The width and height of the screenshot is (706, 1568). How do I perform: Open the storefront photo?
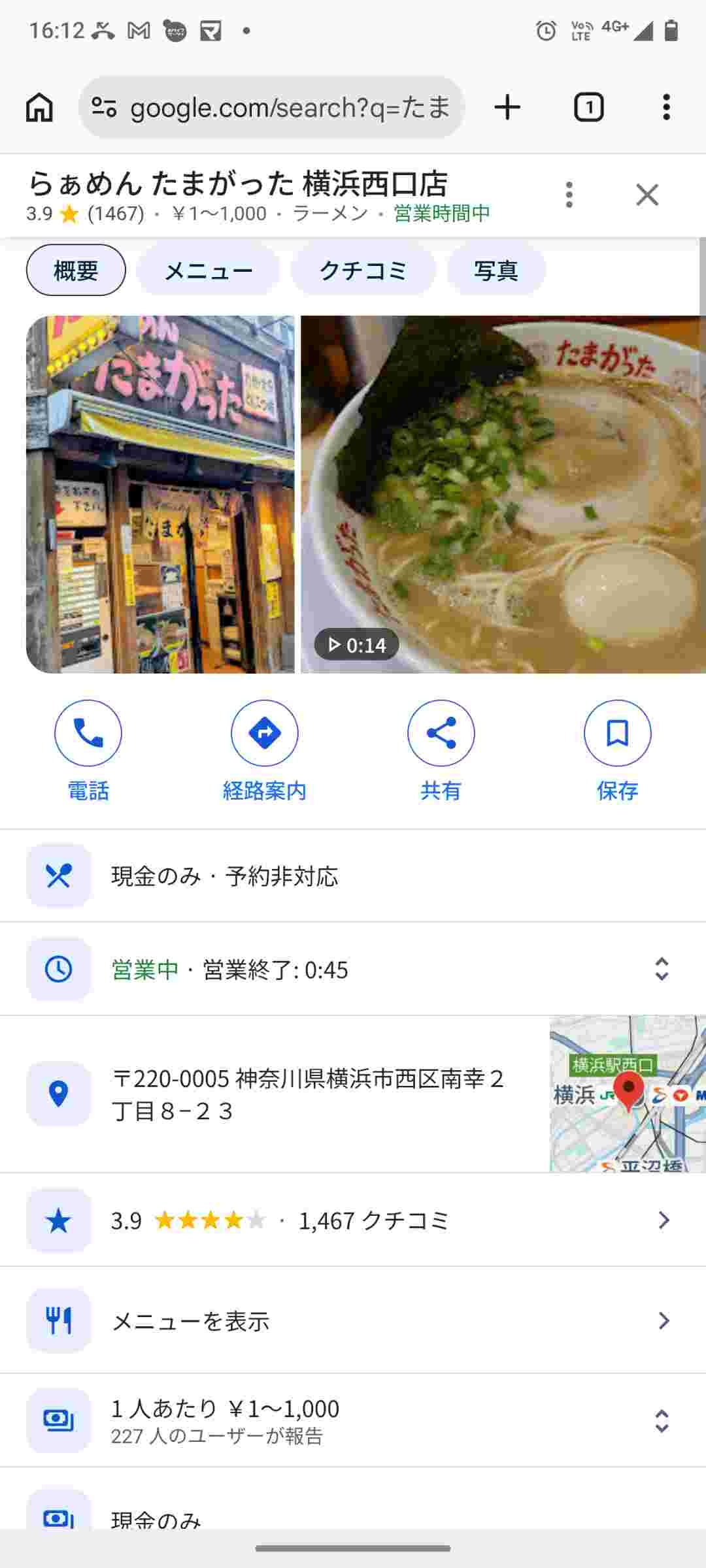click(x=160, y=494)
